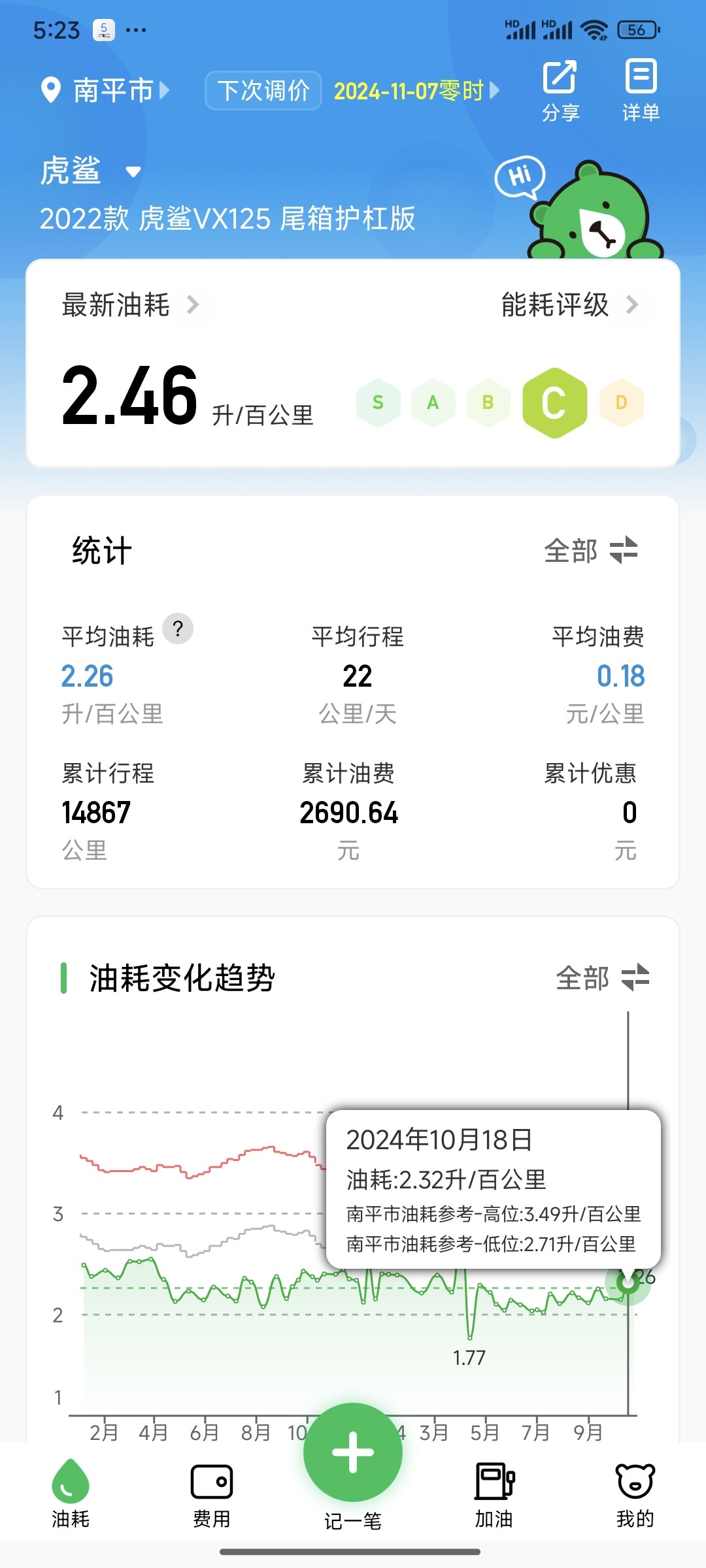Image resolution: width=706 pixels, height=1568 pixels.
Task: Open the 平均油耗 question mark help
Action: coord(178,629)
